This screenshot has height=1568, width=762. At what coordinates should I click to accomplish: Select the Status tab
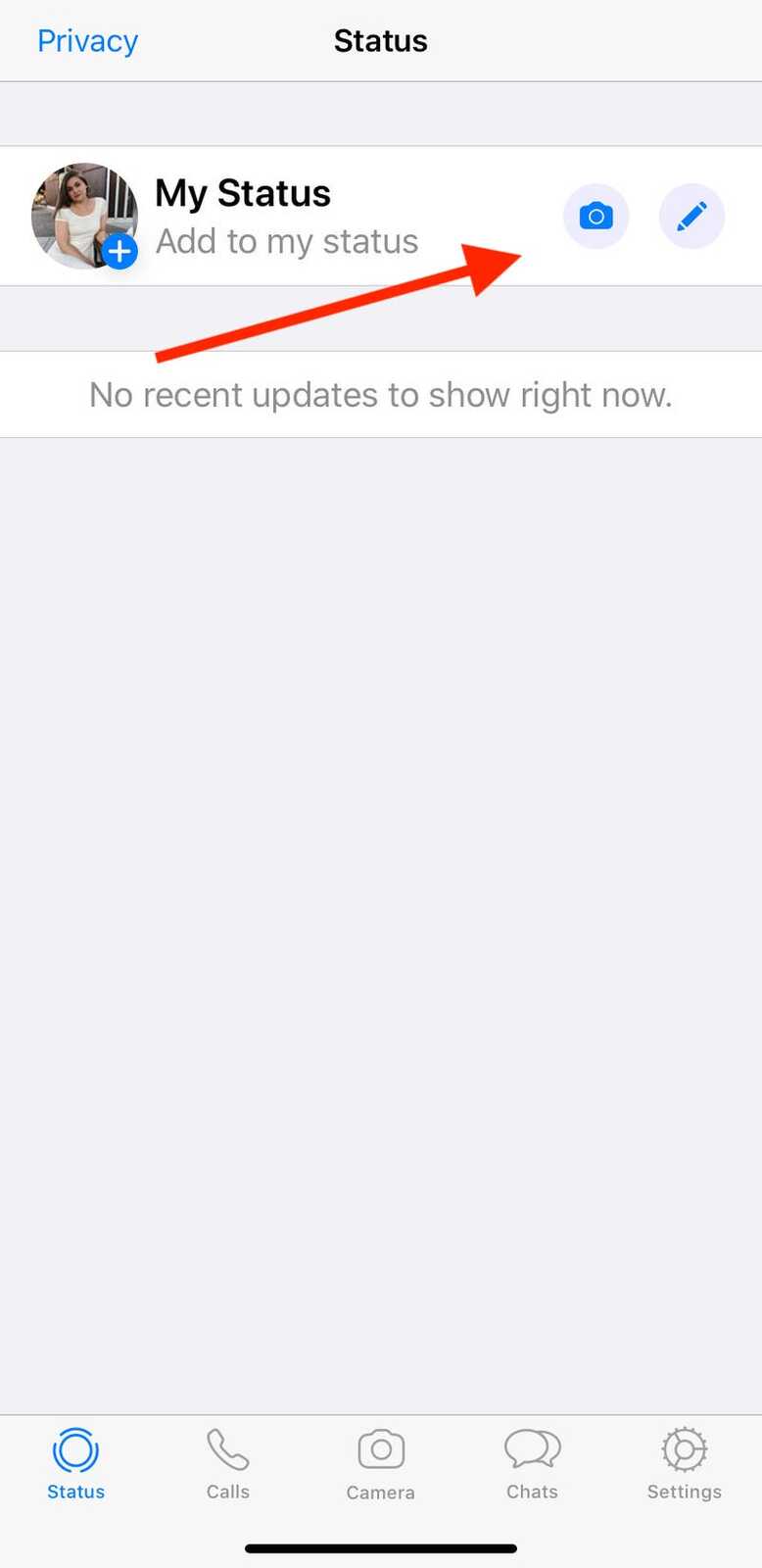(x=75, y=1463)
